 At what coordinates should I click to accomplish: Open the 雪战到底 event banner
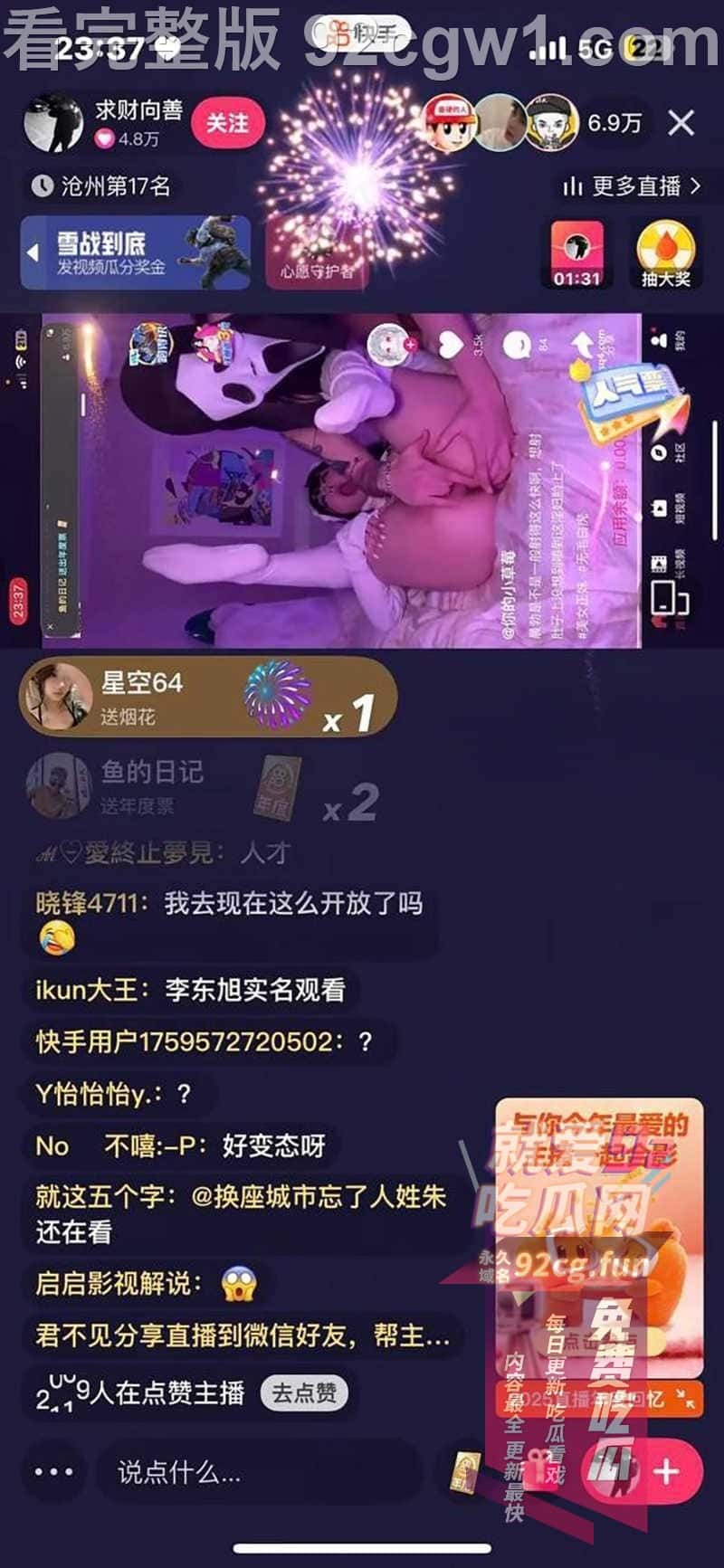136,252
